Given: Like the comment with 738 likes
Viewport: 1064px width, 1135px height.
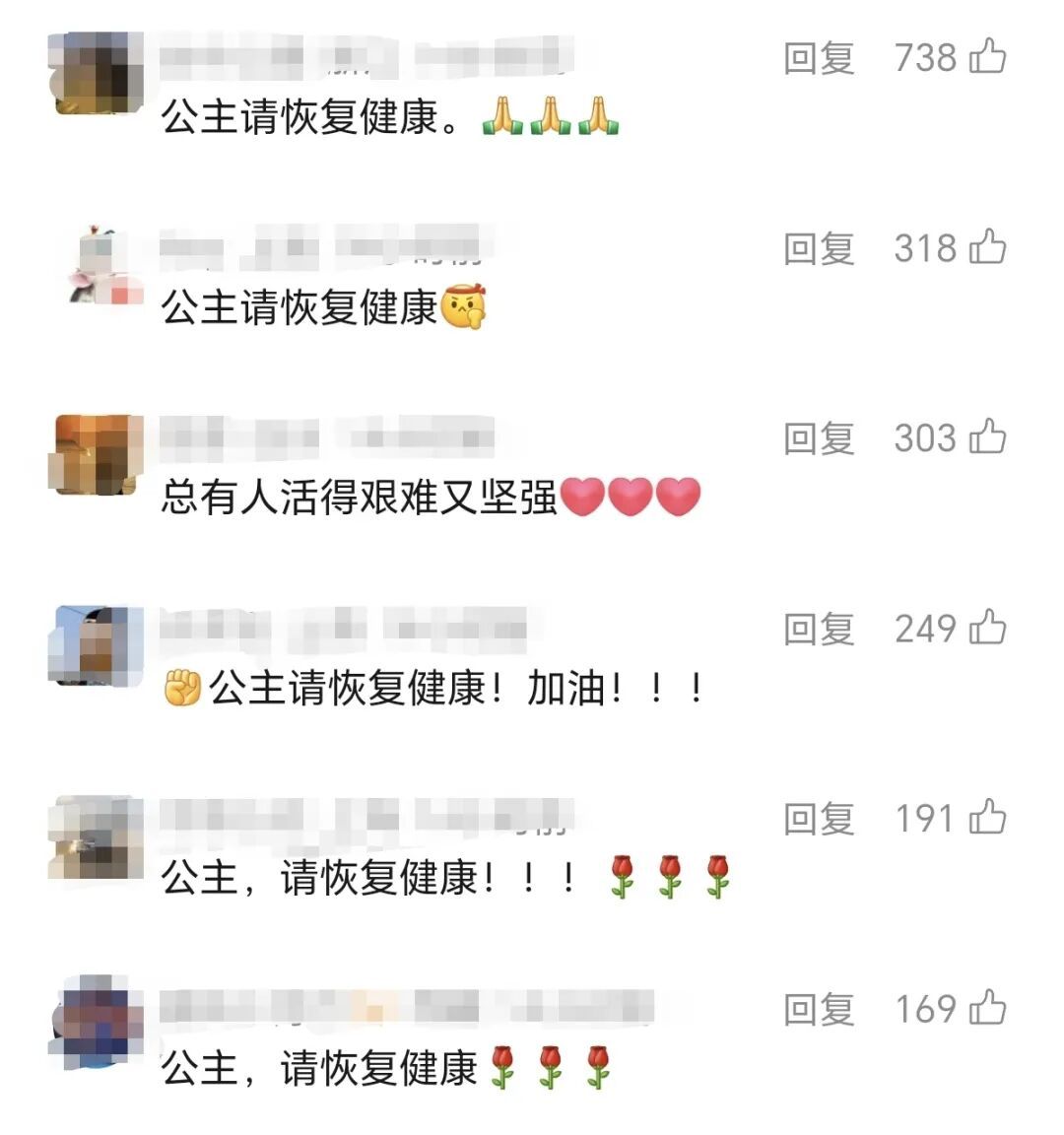Looking at the screenshot, I should click(x=987, y=56).
